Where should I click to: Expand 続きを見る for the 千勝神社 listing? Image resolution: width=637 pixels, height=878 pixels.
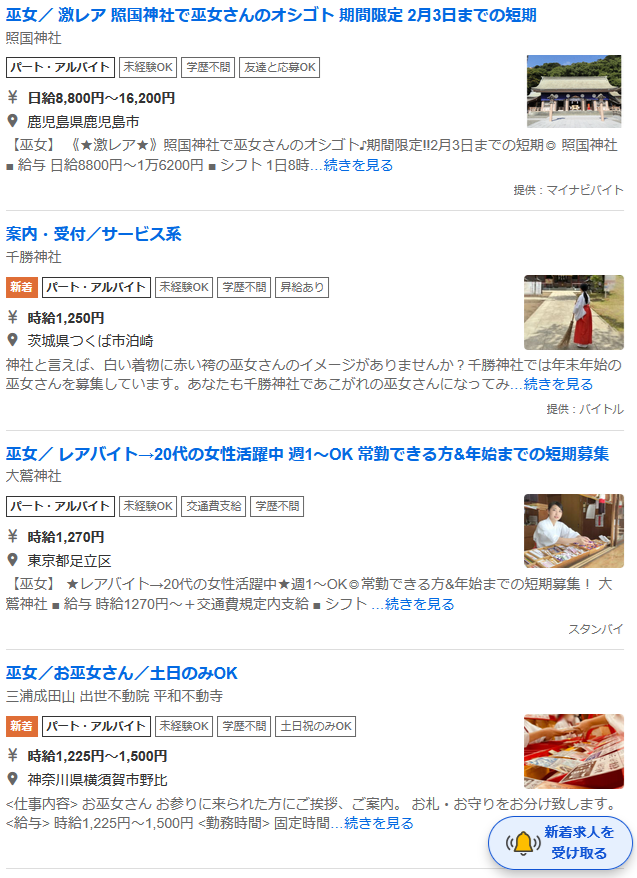tap(558, 384)
